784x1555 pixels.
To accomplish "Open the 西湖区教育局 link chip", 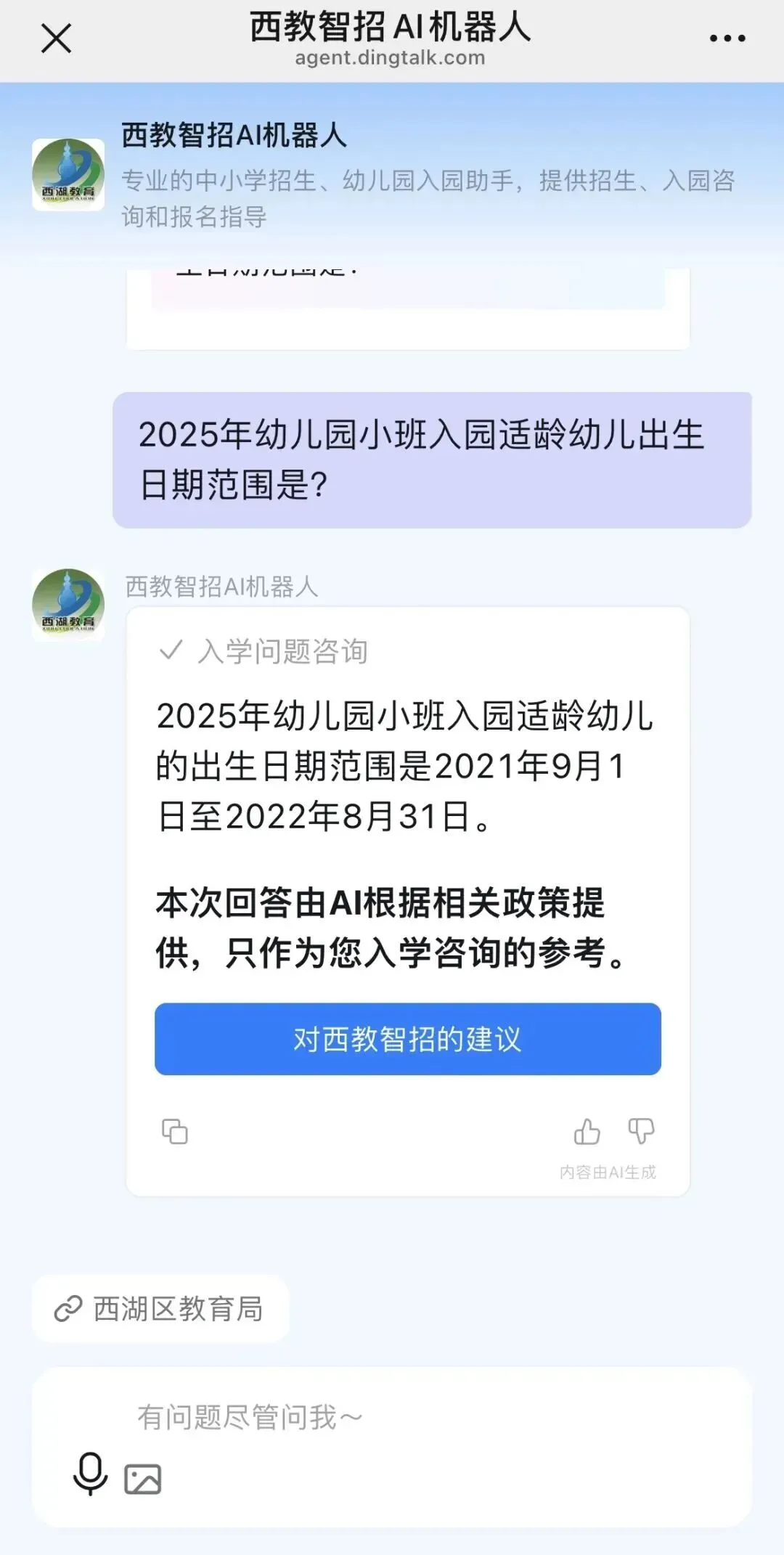I will pos(160,1309).
